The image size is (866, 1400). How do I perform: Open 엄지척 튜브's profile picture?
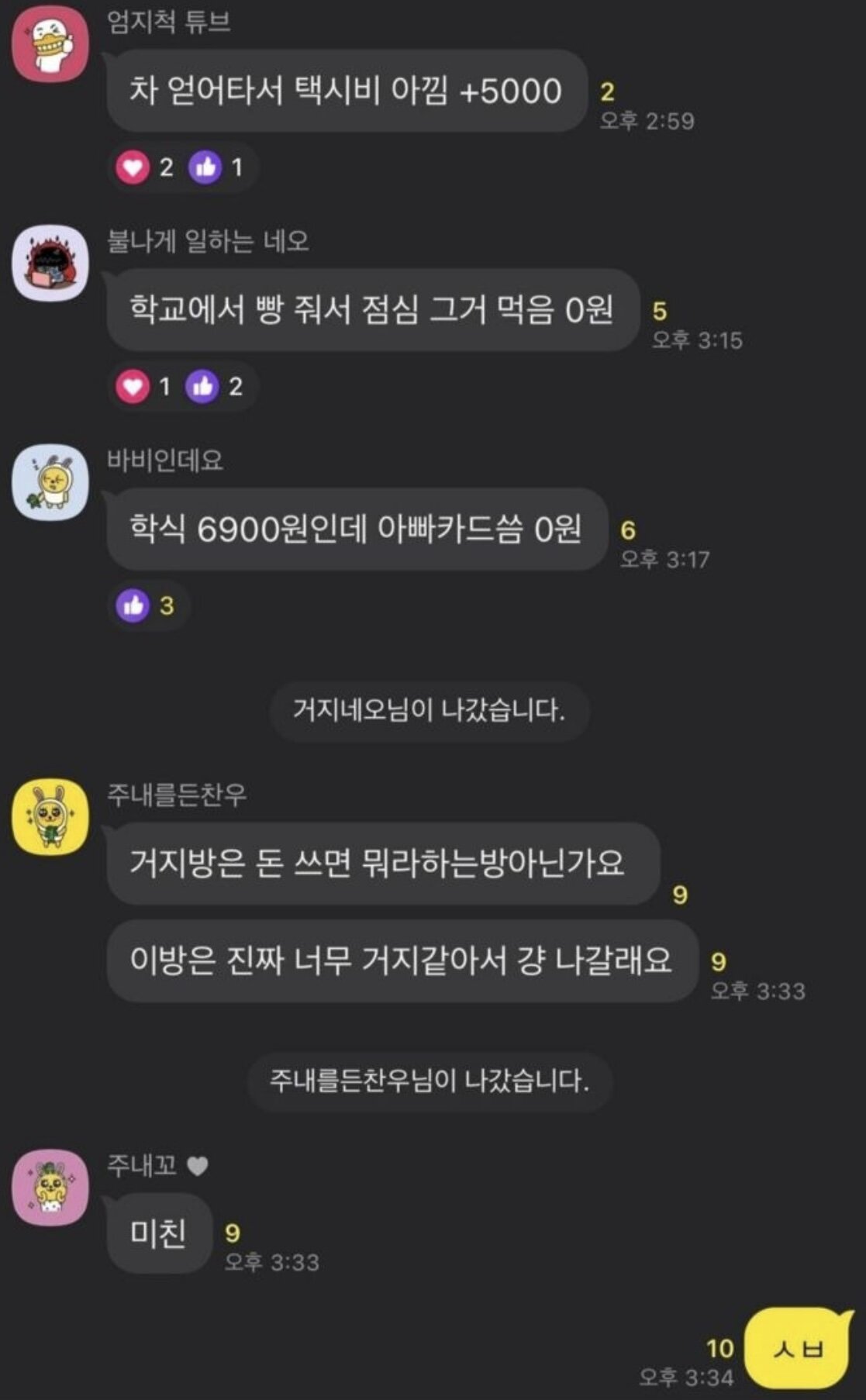50,43
